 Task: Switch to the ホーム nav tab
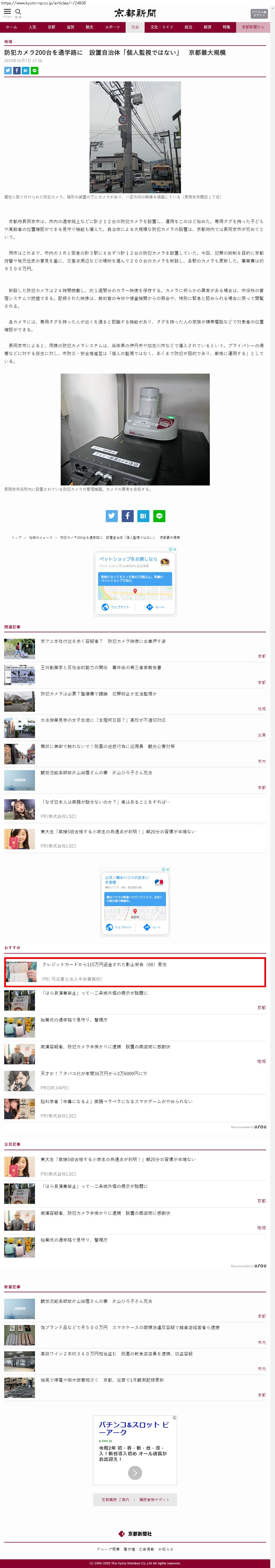click(11, 27)
